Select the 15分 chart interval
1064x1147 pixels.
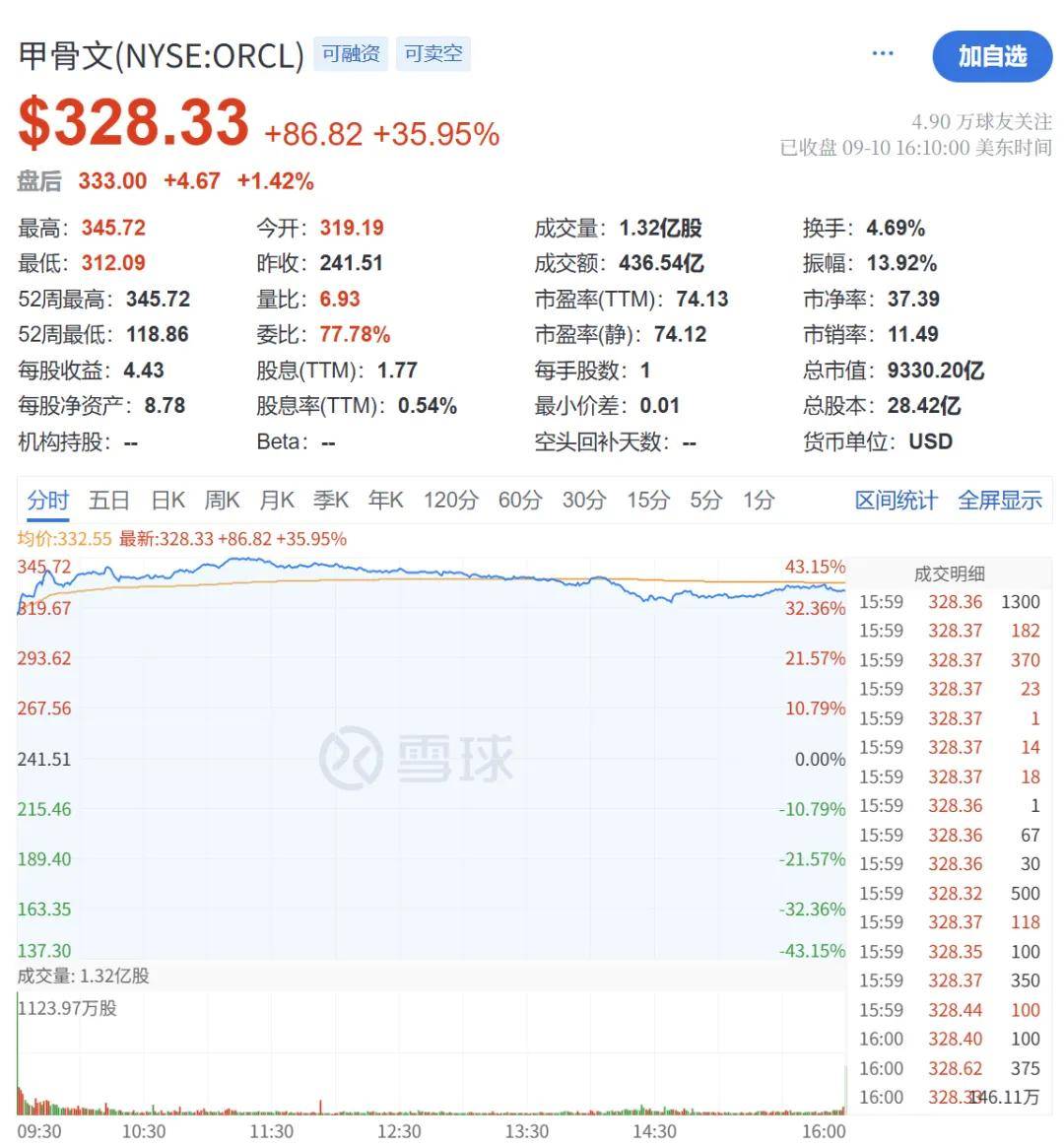click(647, 501)
